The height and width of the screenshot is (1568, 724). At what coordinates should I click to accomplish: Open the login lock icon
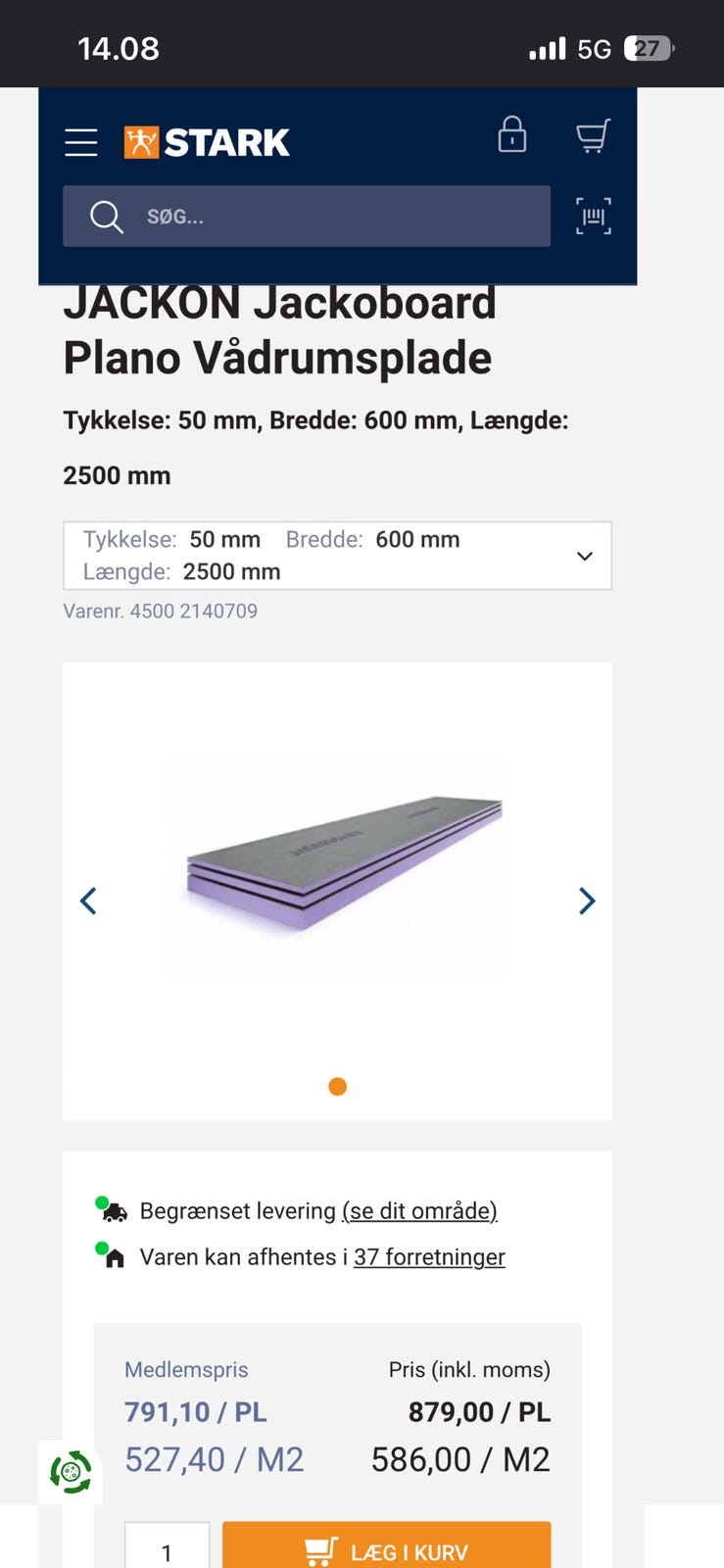pyautogui.click(x=512, y=135)
